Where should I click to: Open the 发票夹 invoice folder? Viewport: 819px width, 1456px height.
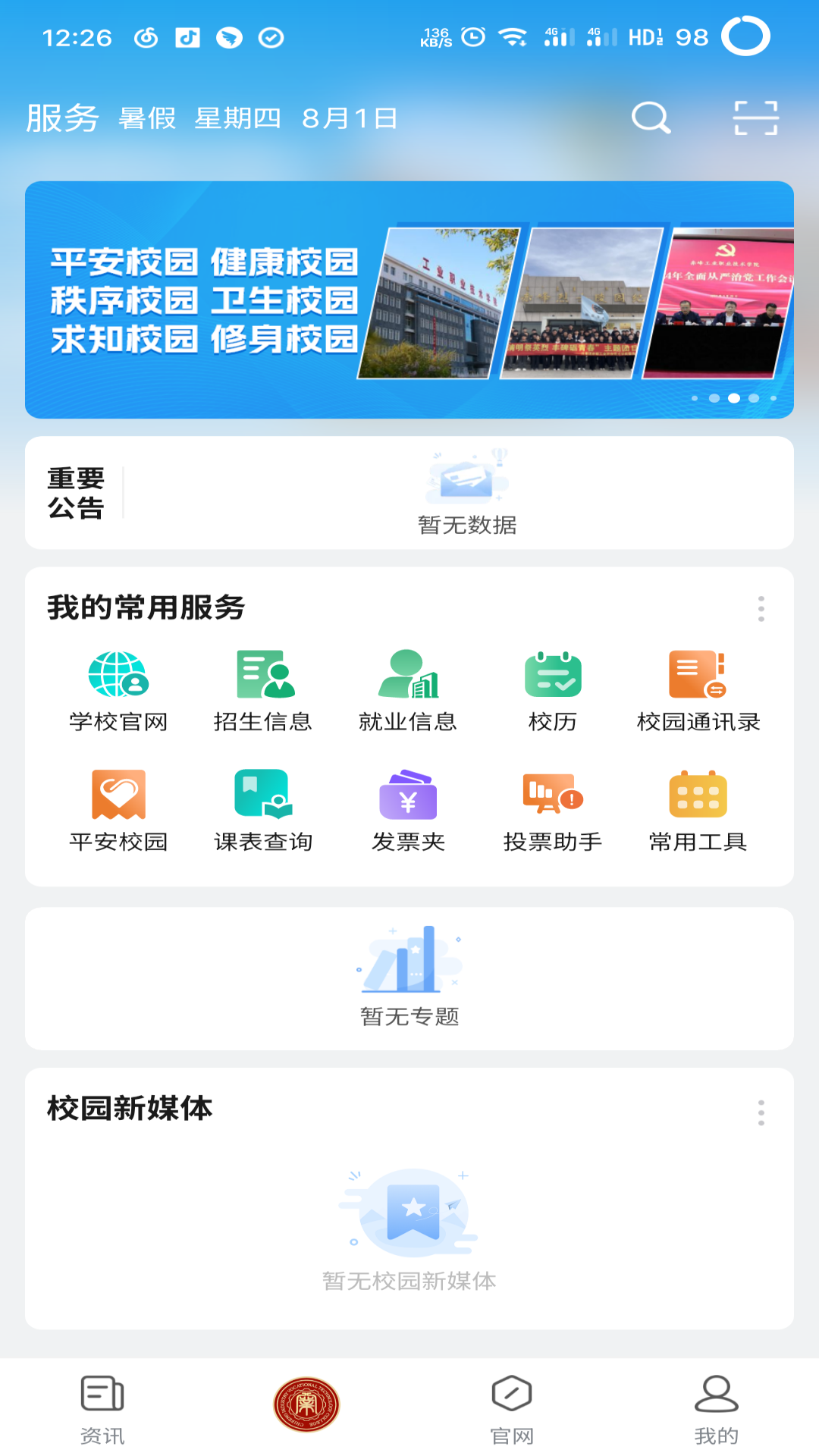408,810
